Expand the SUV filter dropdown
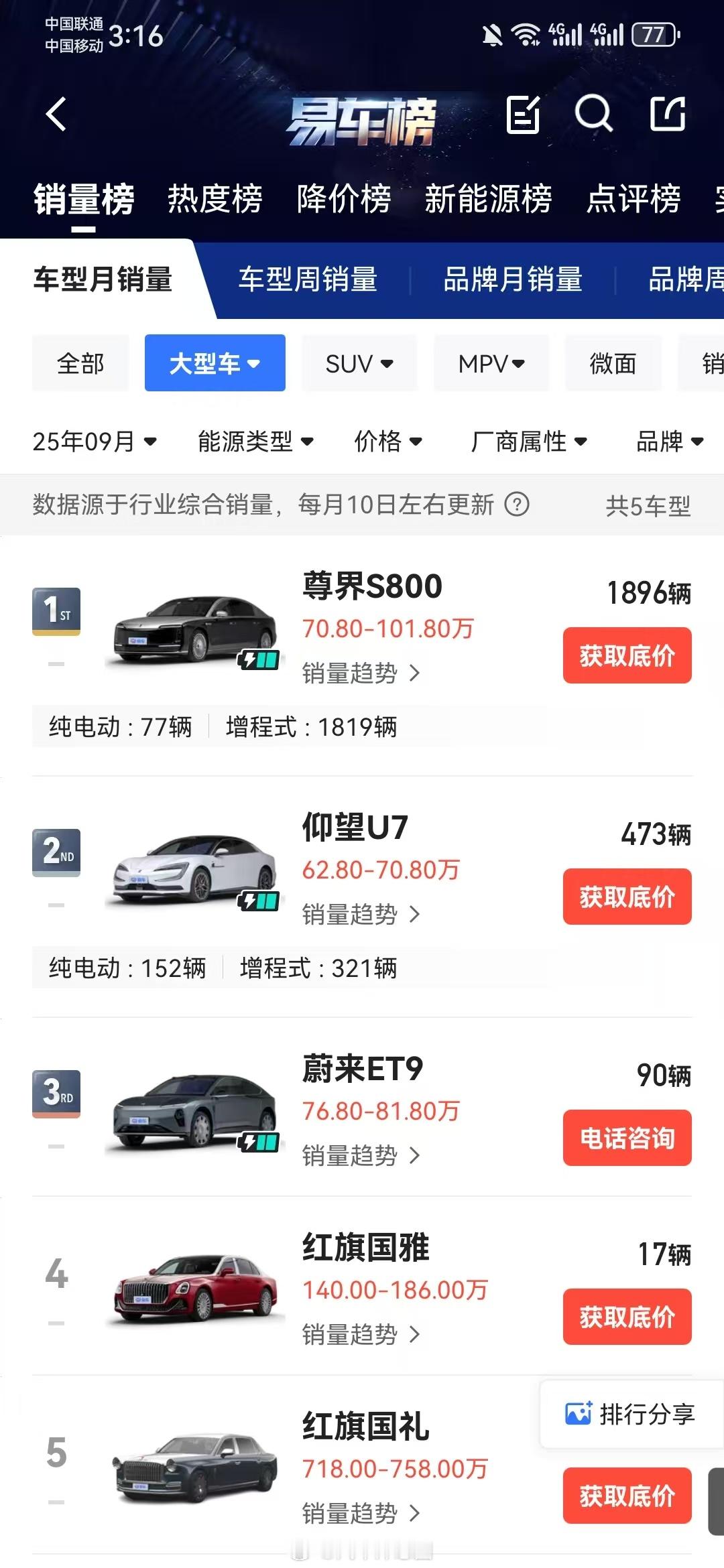Viewport: 724px width, 1568px height. tap(359, 363)
